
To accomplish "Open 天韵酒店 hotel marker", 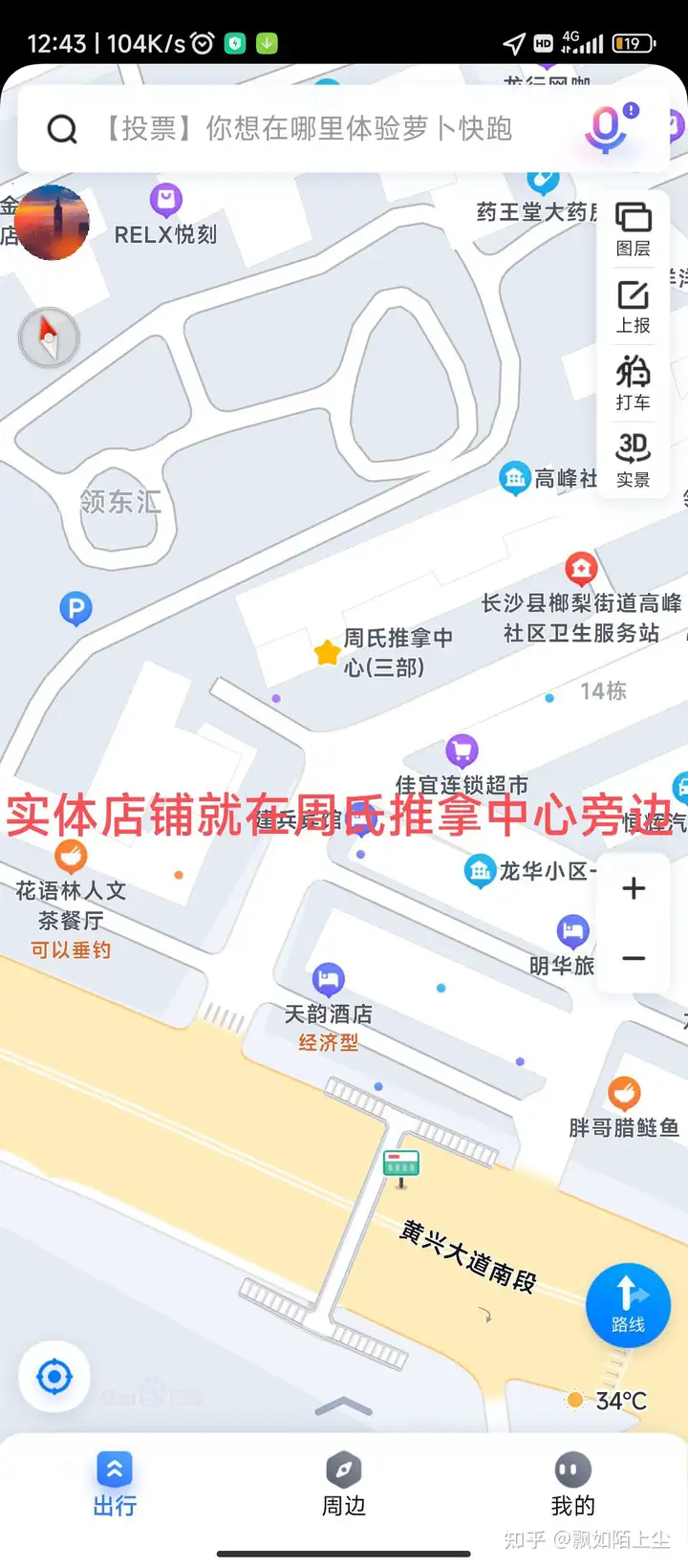I will click(x=328, y=979).
